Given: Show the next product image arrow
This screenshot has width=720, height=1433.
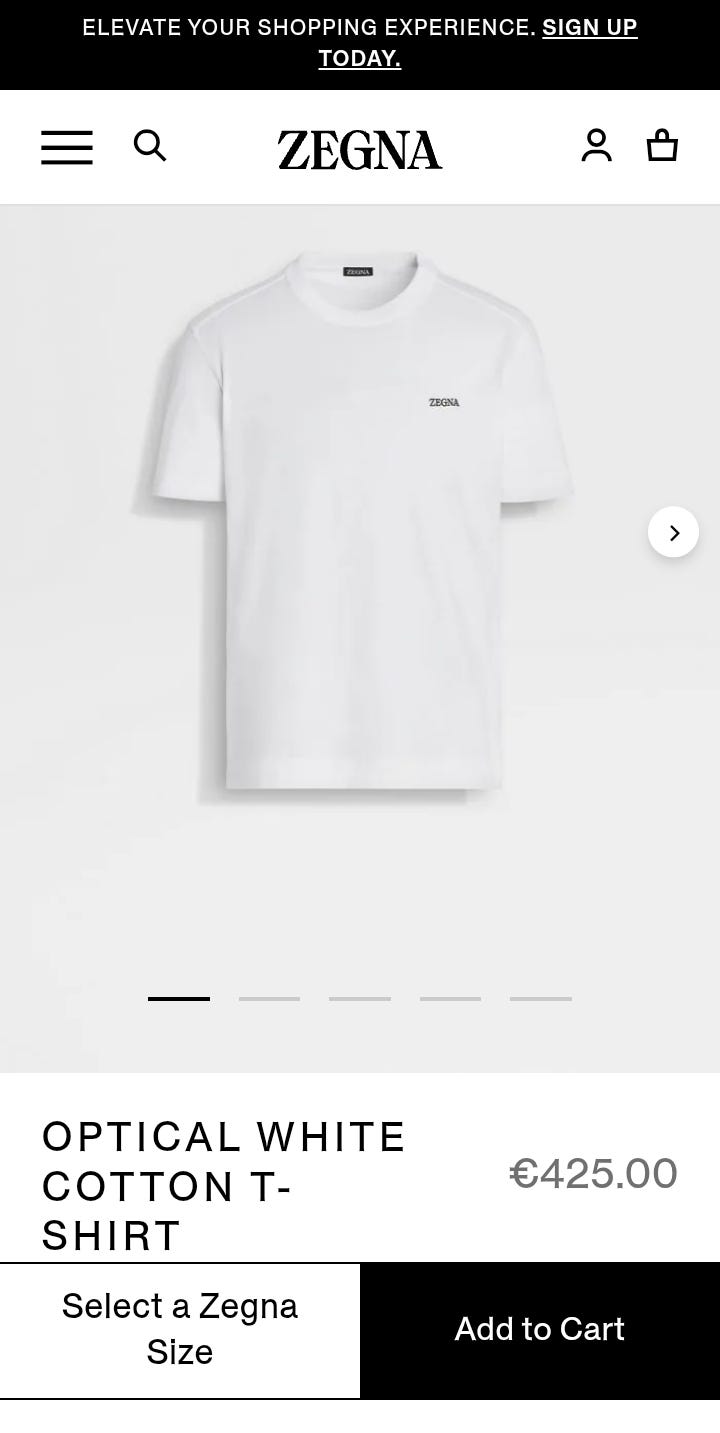Looking at the screenshot, I should [x=673, y=533].
